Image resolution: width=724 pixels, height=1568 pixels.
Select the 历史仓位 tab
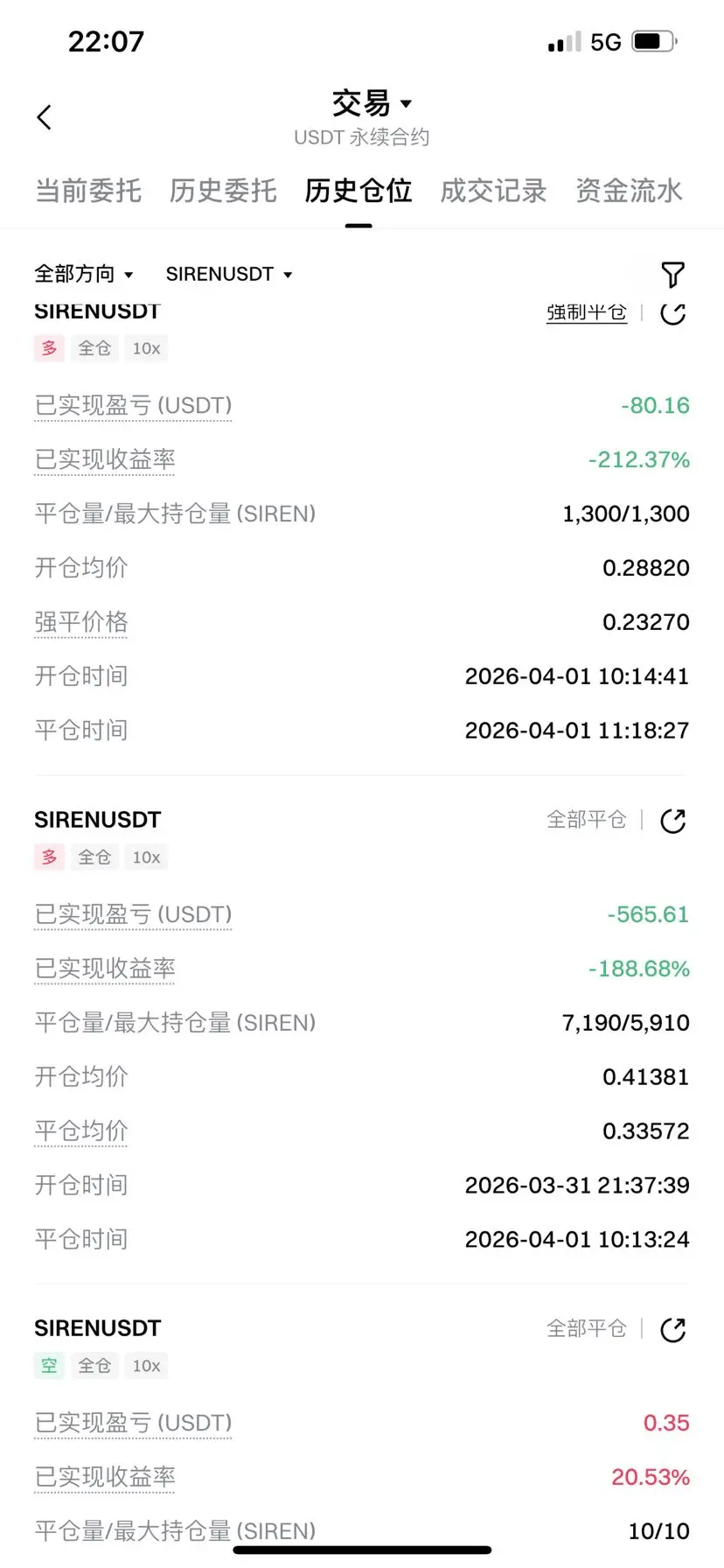pyautogui.click(x=359, y=191)
